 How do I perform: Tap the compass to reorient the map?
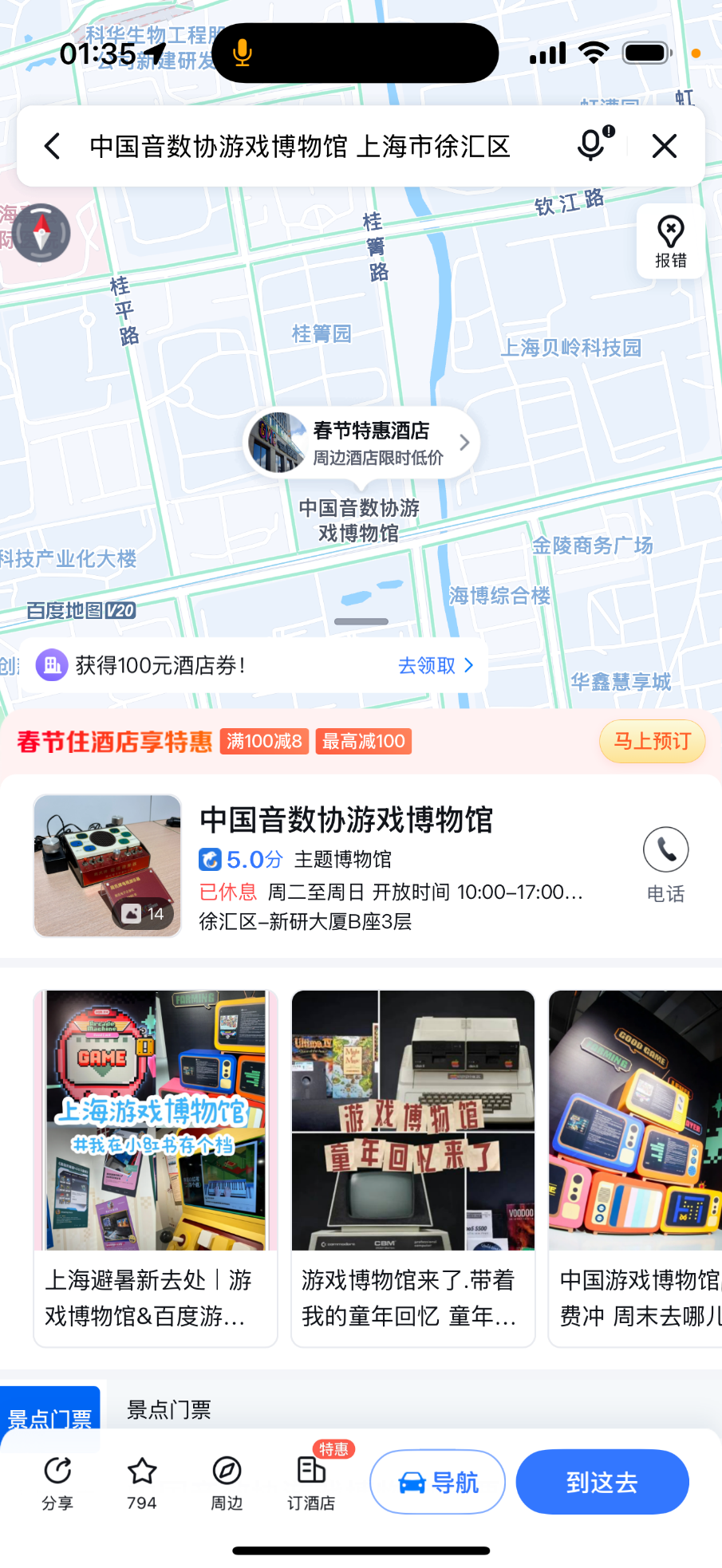pos(41,233)
